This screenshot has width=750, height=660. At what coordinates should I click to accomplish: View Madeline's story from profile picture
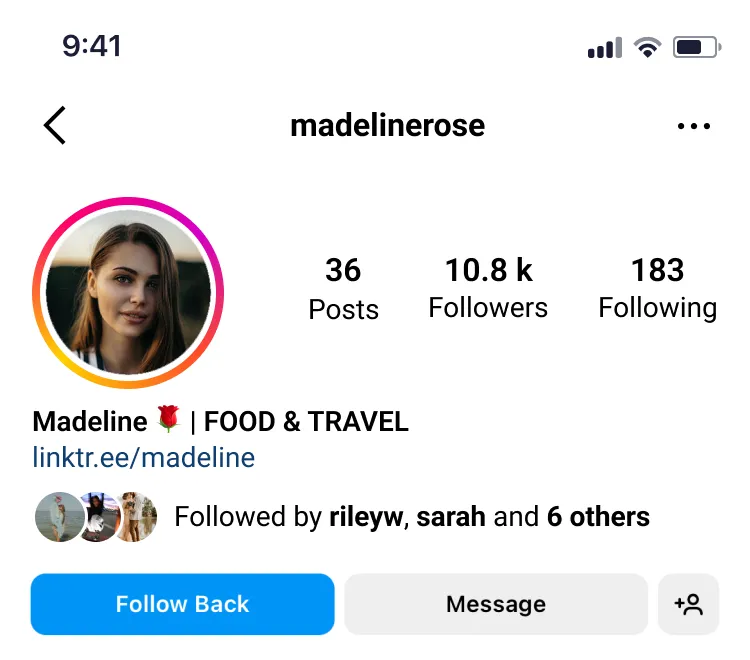128,293
